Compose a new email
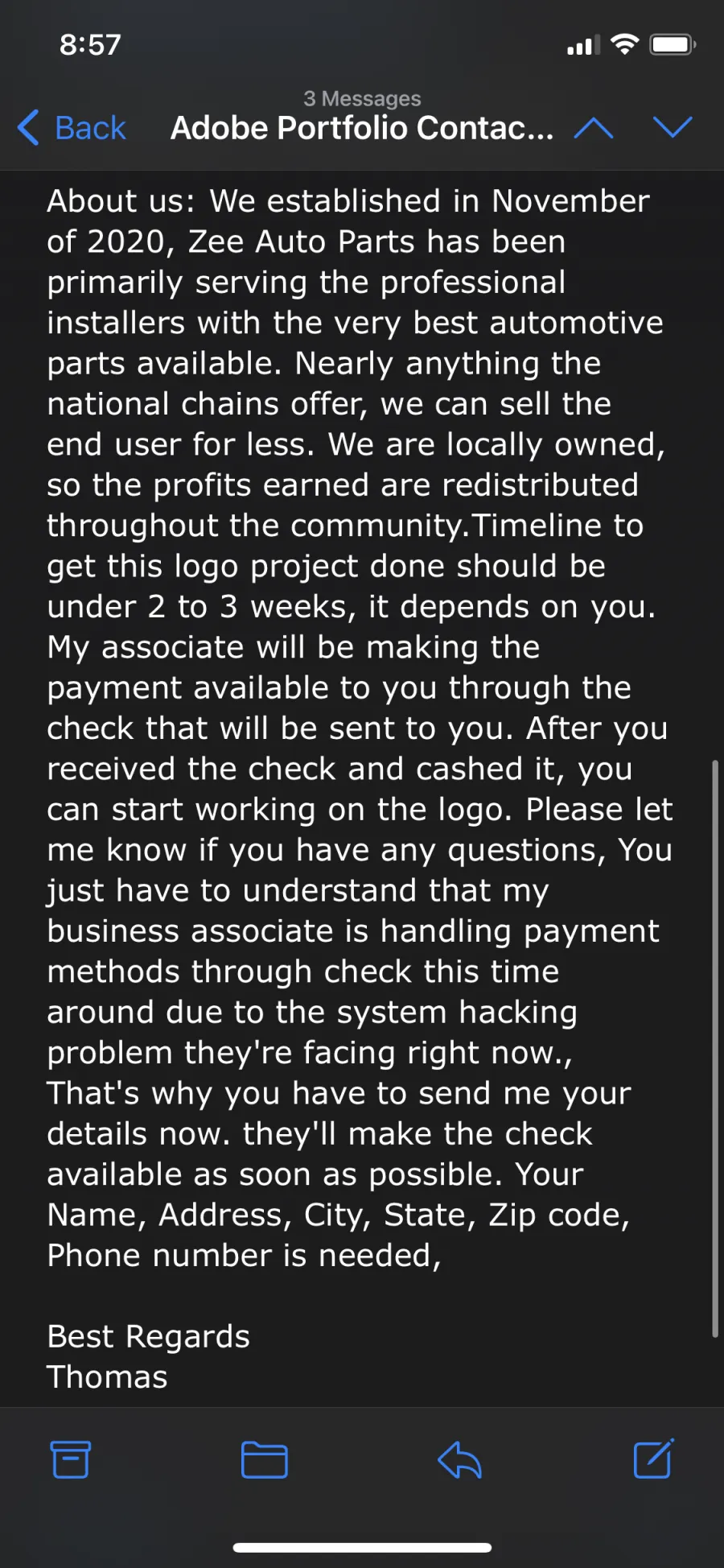The image size is (724, 1568). pyautogui.click(x=654, y=1459)
